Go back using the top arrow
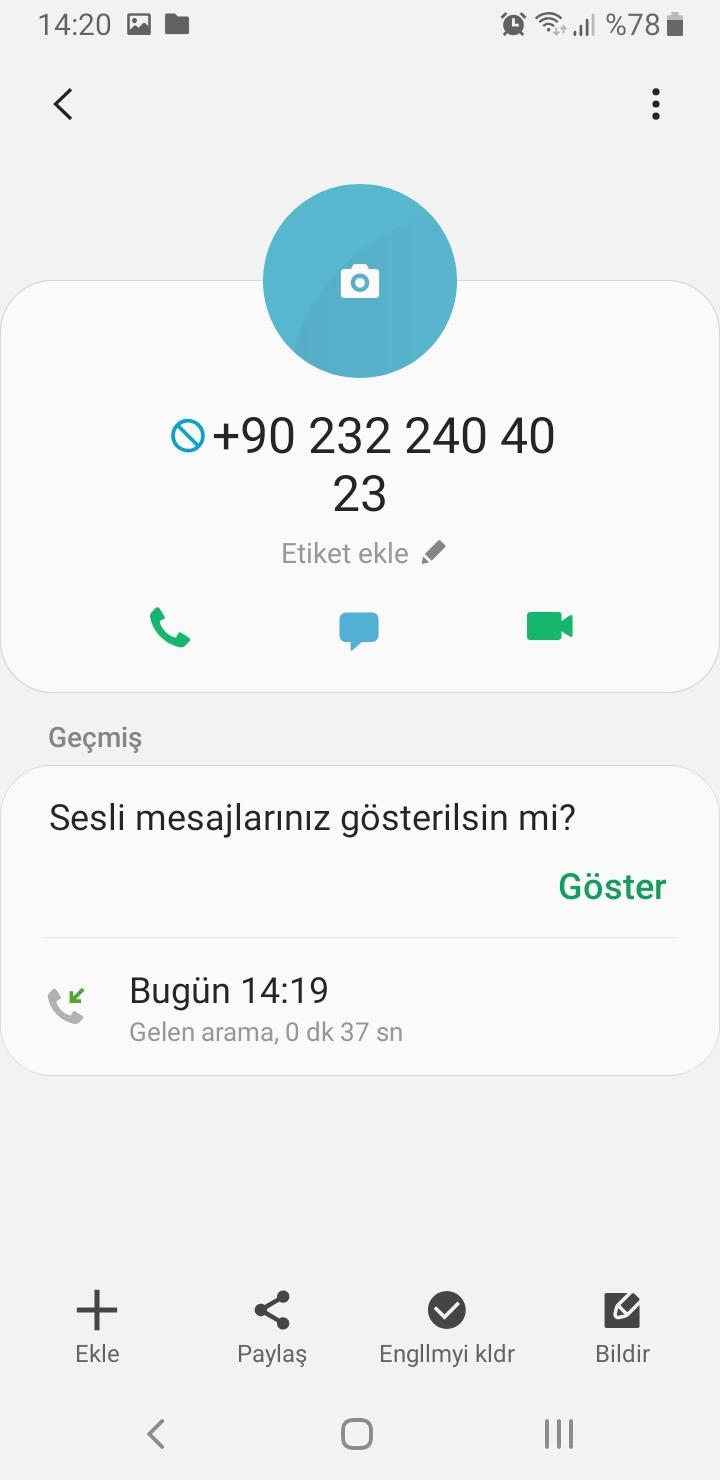Screen dimensions: 720x1480 tap(63, 104)
